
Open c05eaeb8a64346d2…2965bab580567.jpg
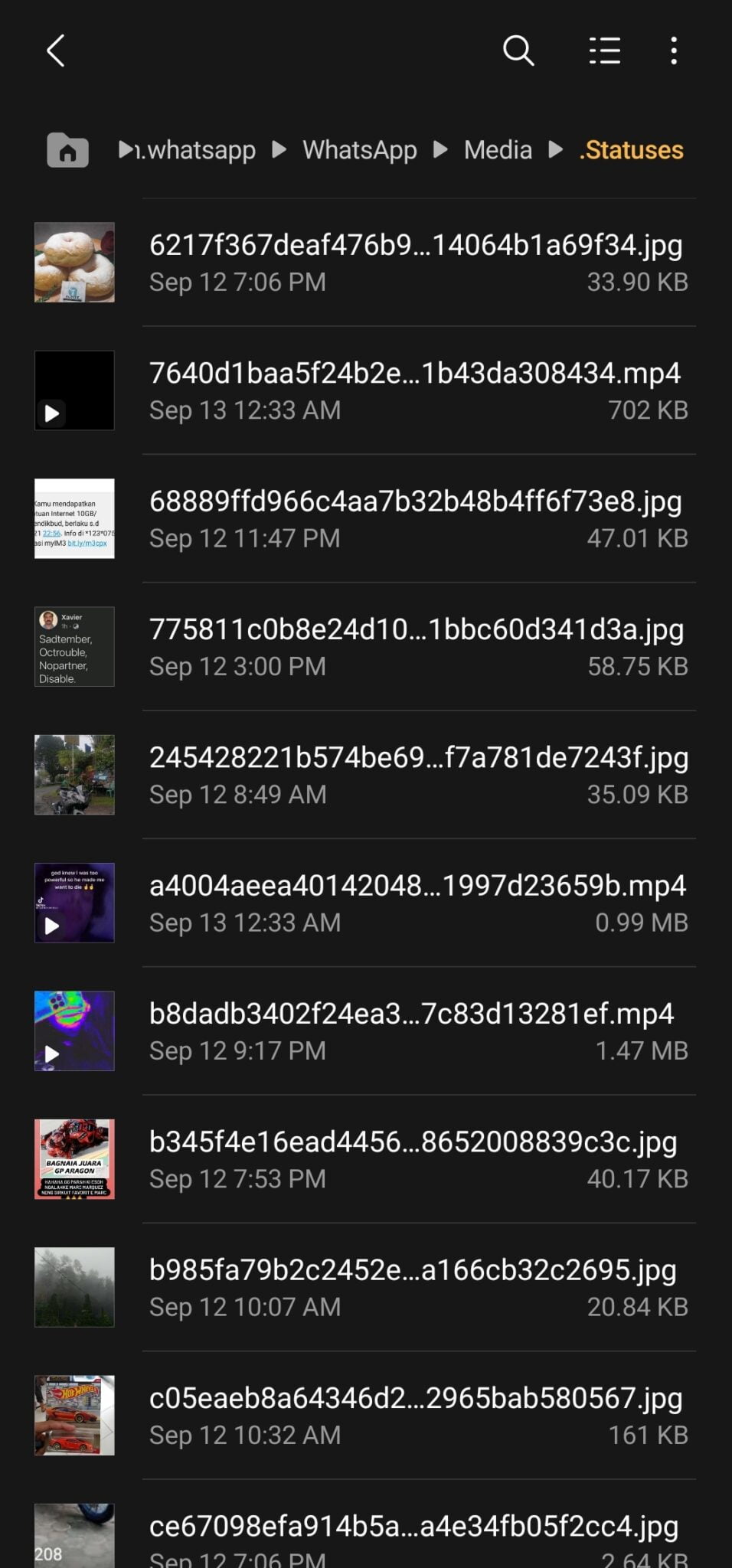(366, 1415)
